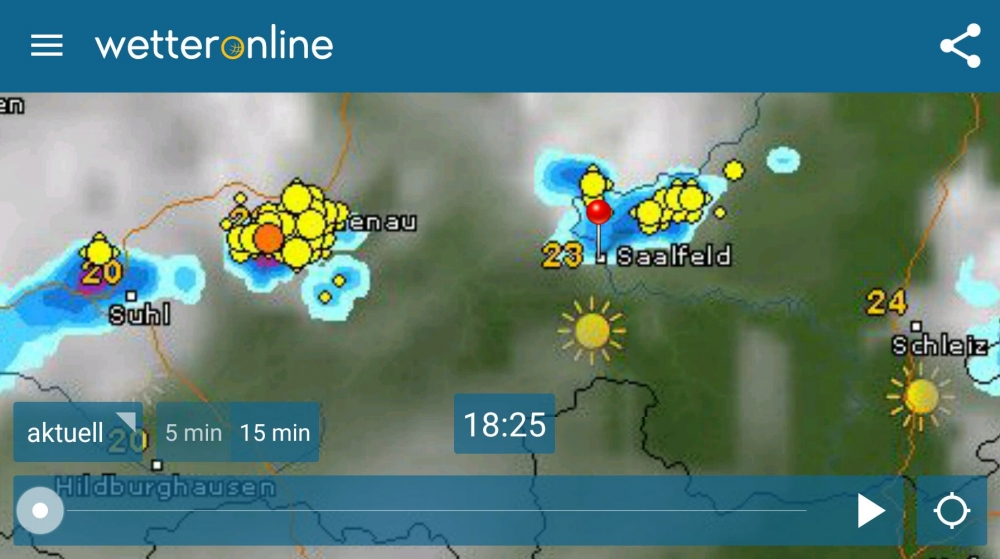Tap the red location pin at Saalfeld
Viewport: 1000px width, 559px height.
tap(598, 212)
